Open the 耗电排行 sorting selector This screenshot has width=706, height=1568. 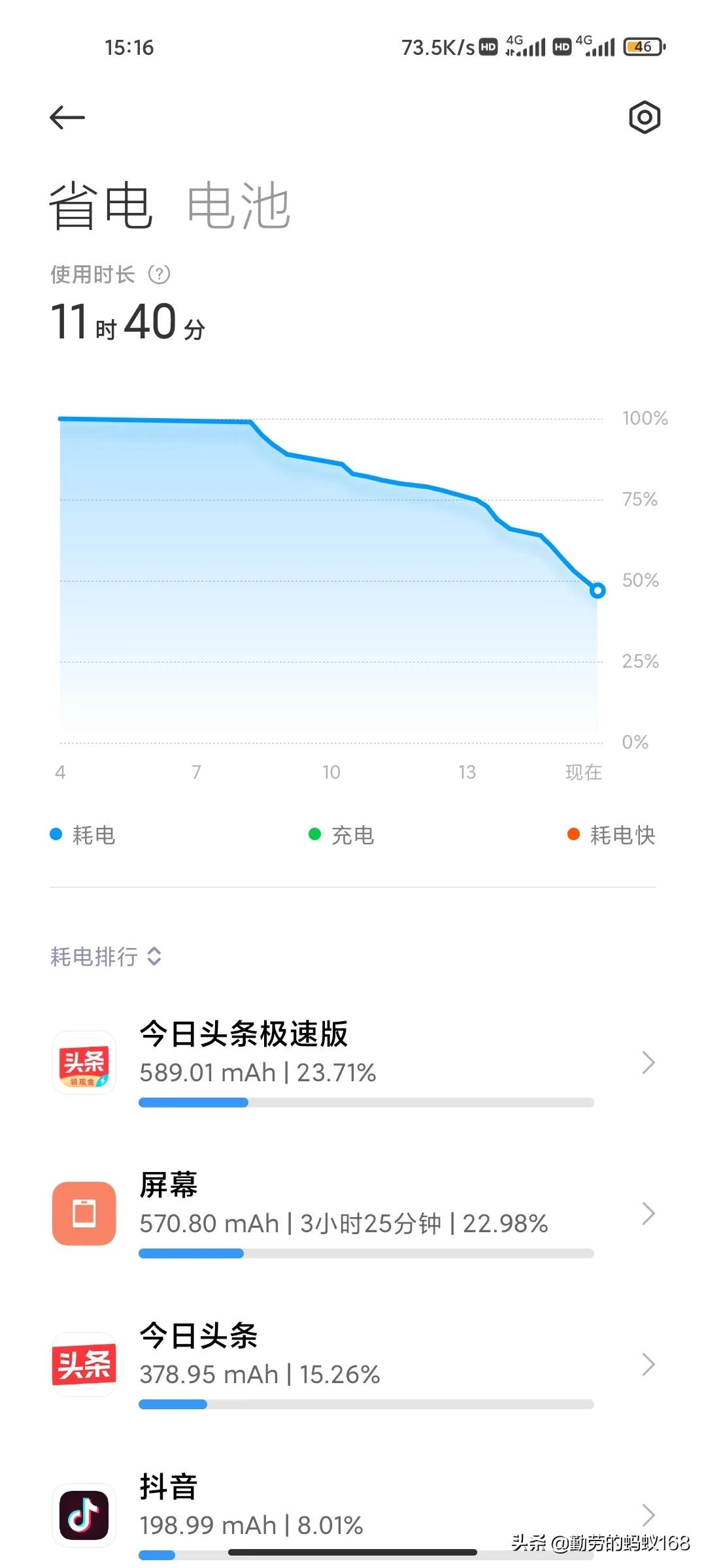point(105,956)
